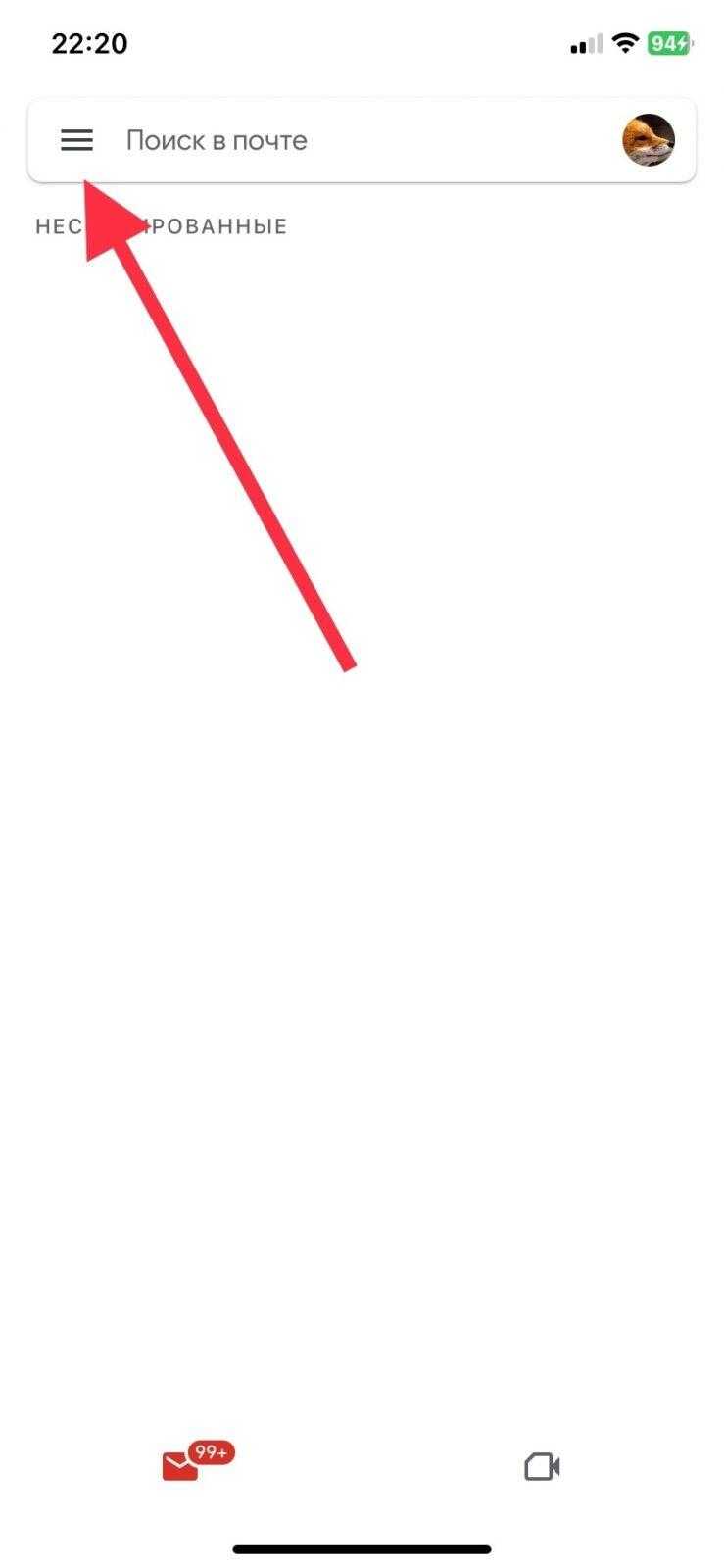Switch to the Meet video tab
Viewport: 724px width, 1568px height.
pyautogui.click(x=542, y=1466)
